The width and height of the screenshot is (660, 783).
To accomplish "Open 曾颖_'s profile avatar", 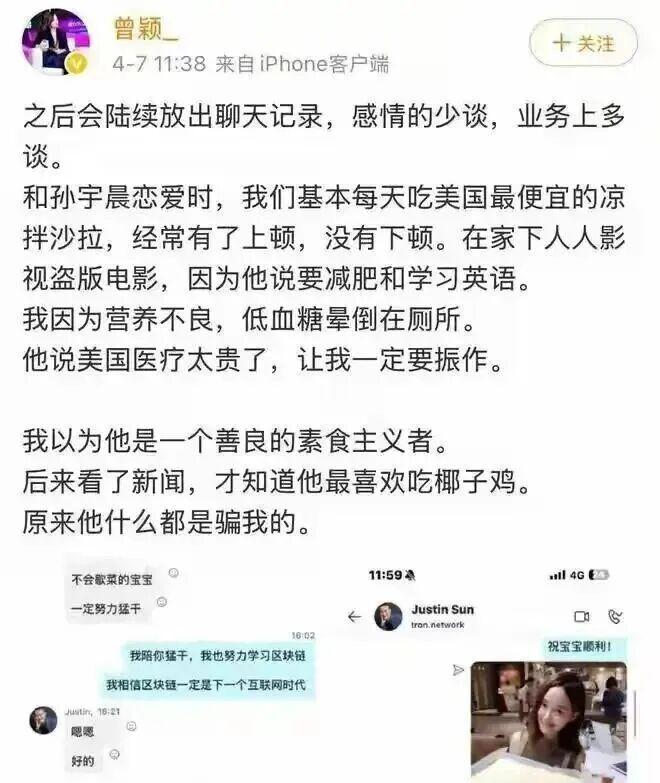I will tap(56, 41).
